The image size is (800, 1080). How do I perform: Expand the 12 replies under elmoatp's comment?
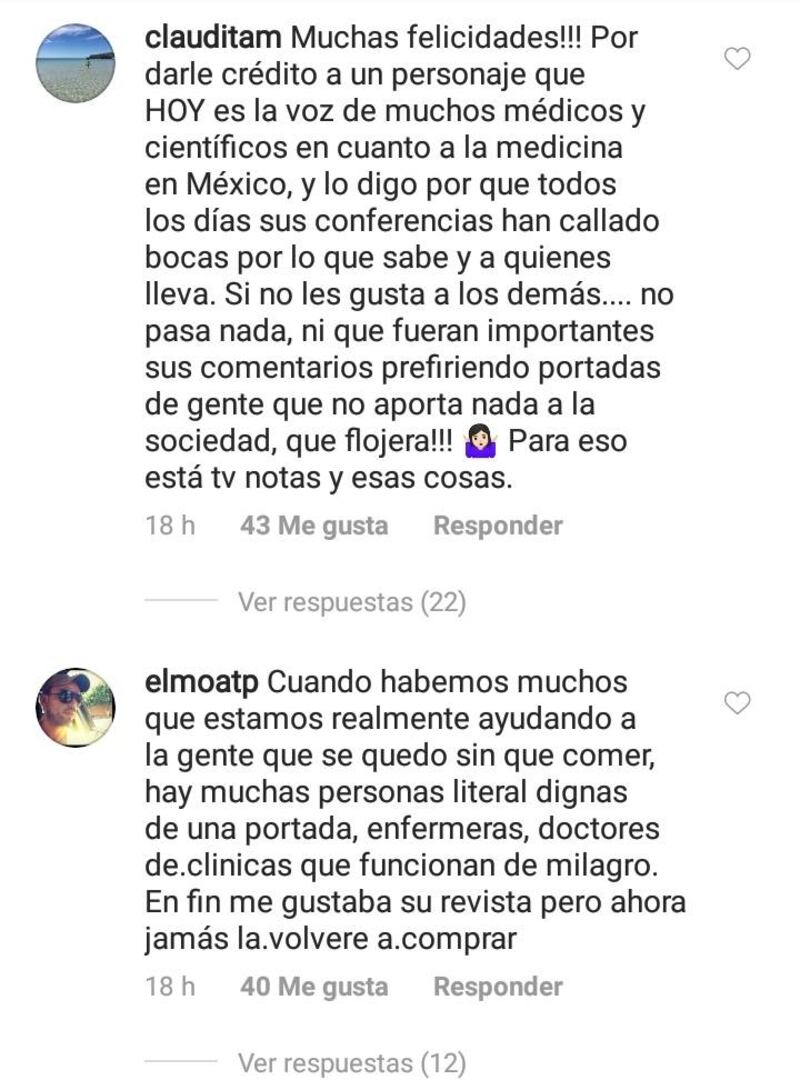tap(351, 1063)
